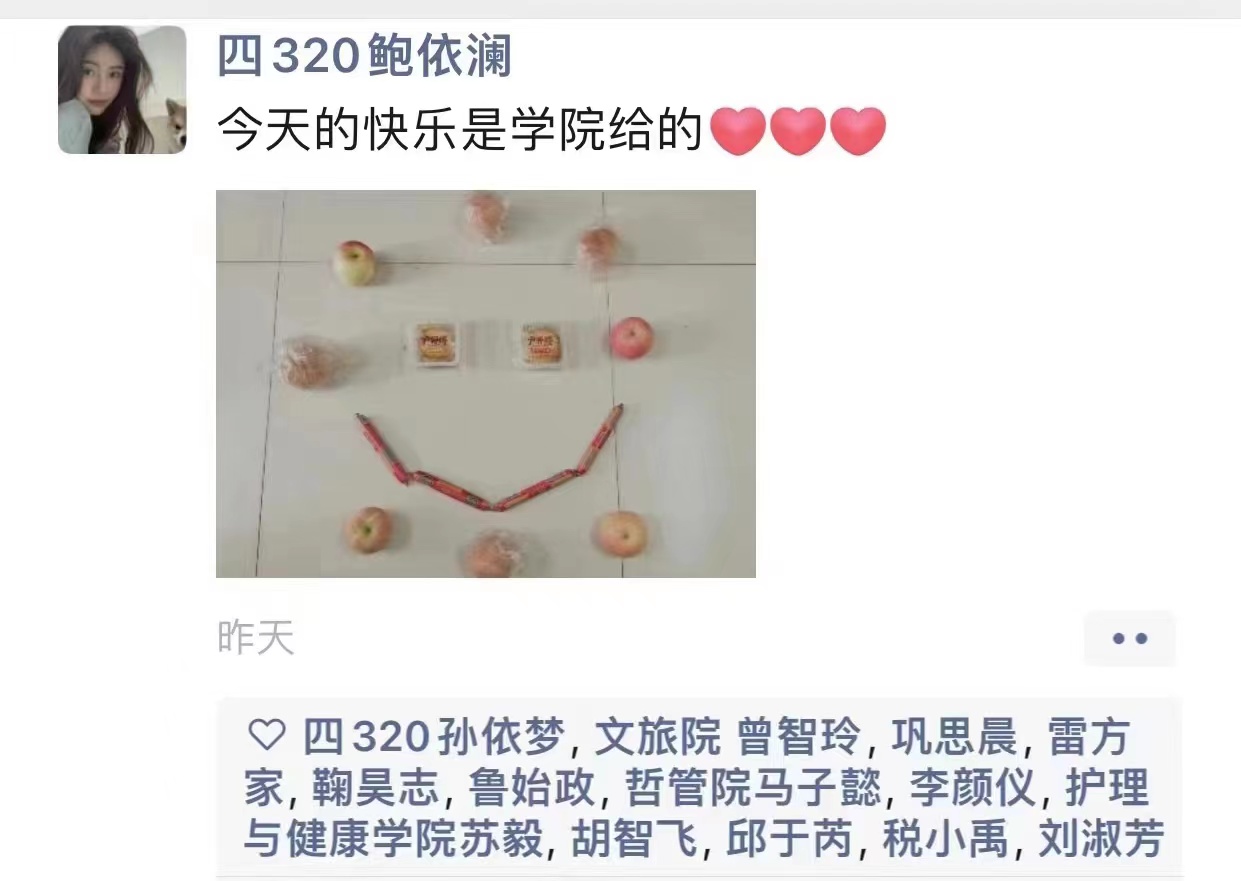The height and width of the screenshot is (881, 1241).
Task: Open liker 税小禹's profile
Action: pyautogui.click(x=945, y=840)
